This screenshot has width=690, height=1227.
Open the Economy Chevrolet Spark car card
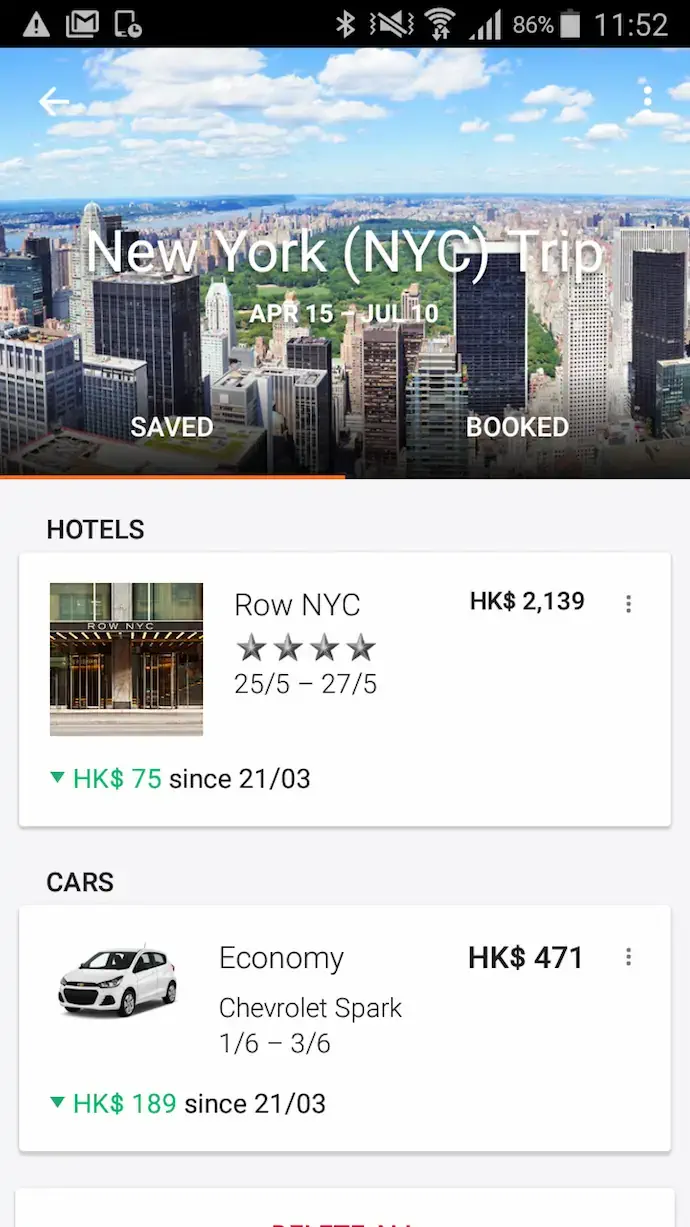pos(345,1028)
